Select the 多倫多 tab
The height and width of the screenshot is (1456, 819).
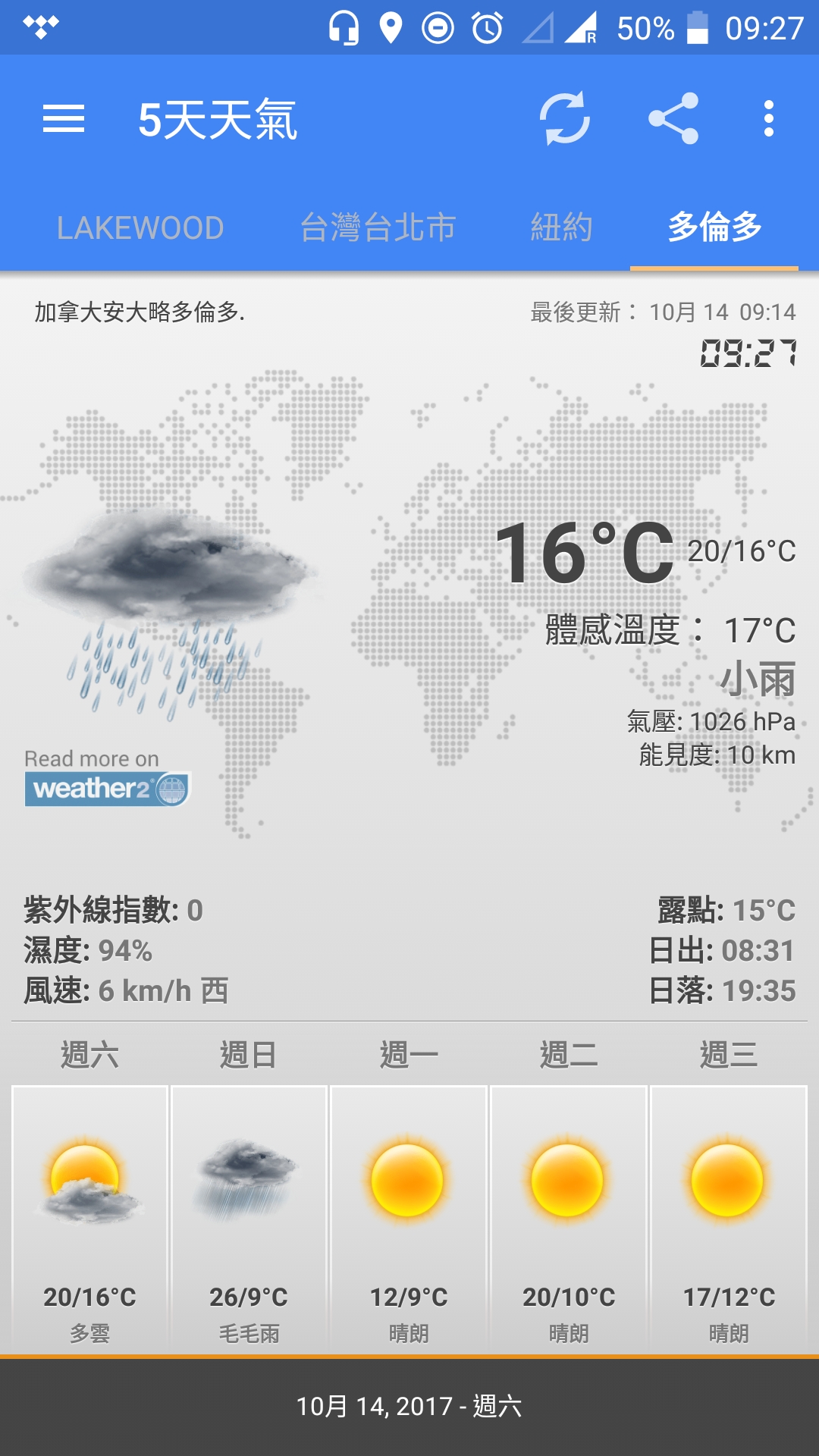(x=714, y=227)
